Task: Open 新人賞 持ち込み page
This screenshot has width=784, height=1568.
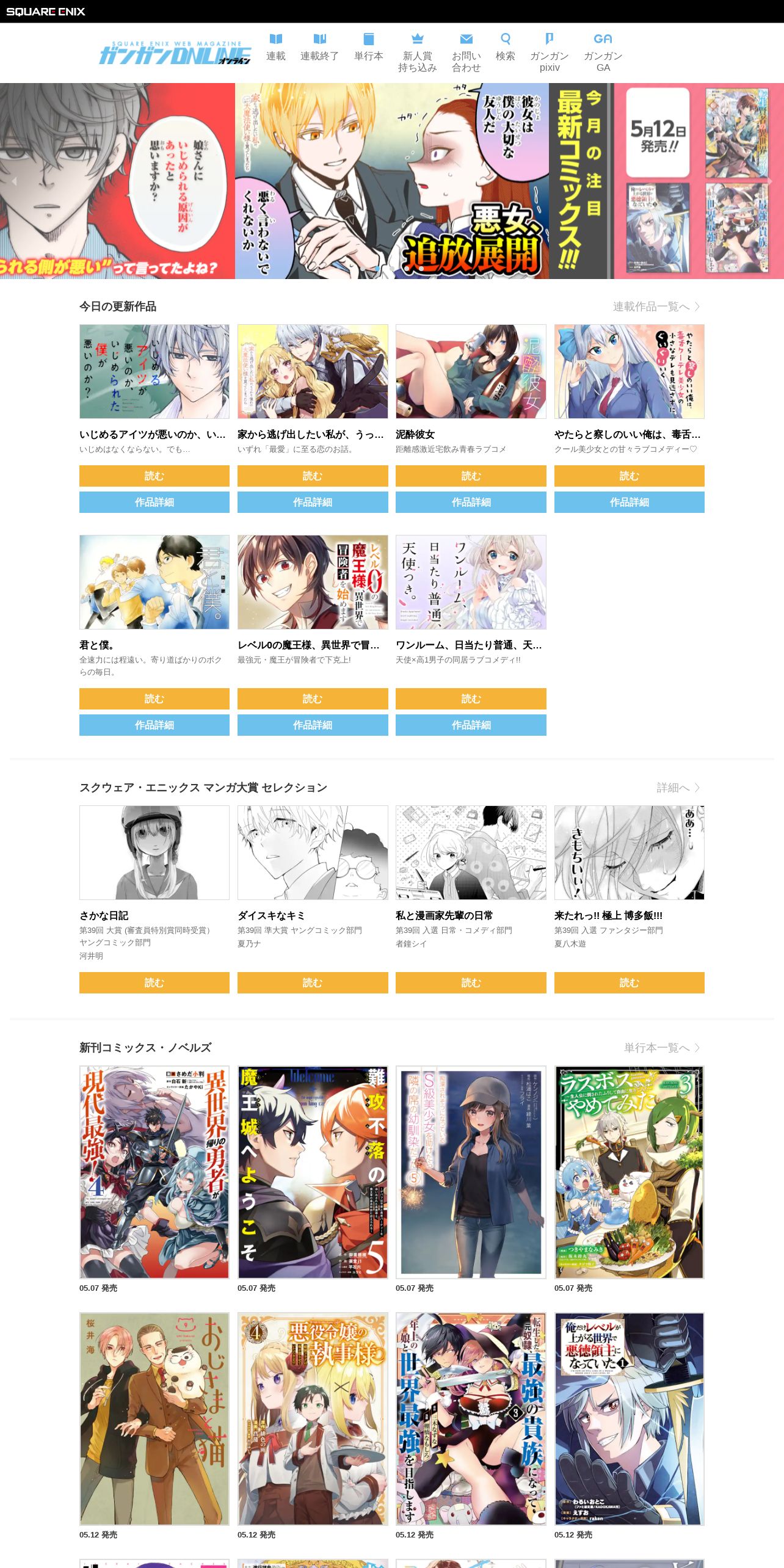Action: coord(418,53)
